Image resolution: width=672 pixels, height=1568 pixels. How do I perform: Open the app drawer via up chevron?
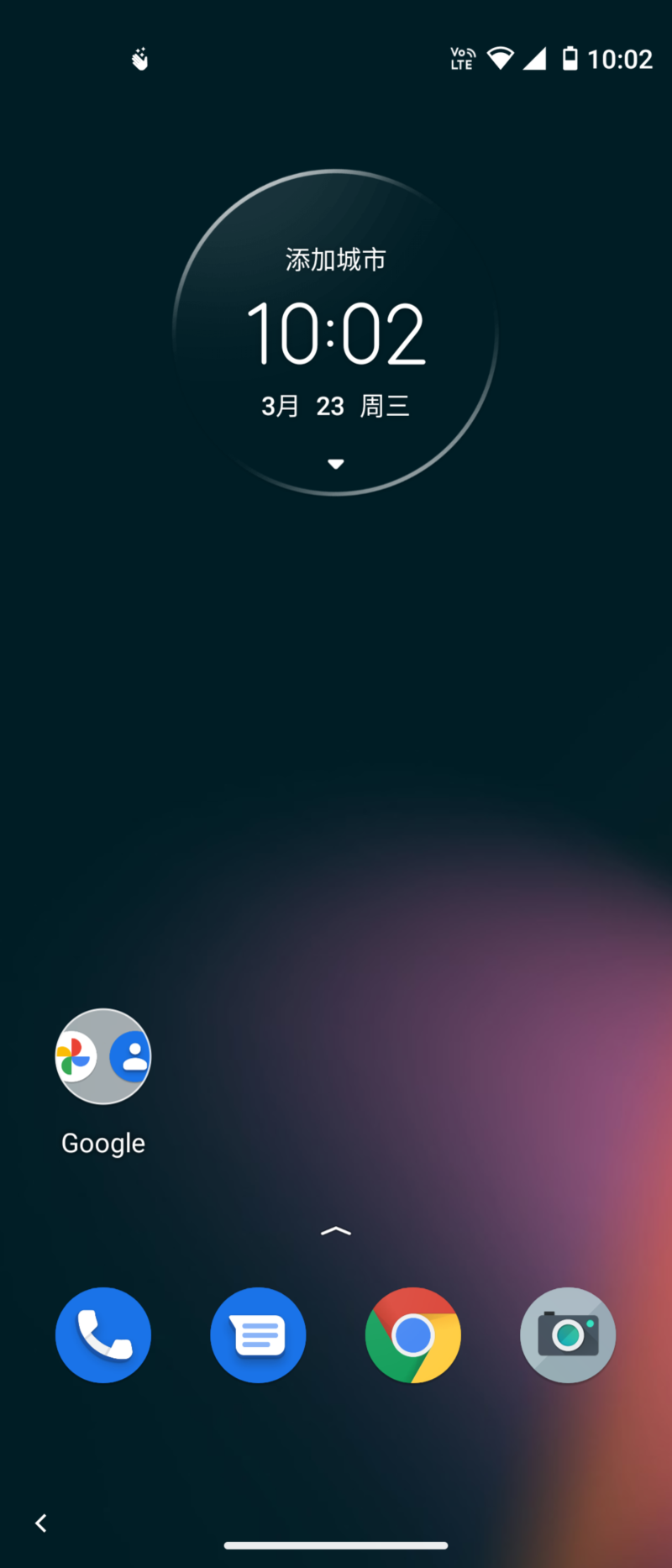click(335, 1231)
